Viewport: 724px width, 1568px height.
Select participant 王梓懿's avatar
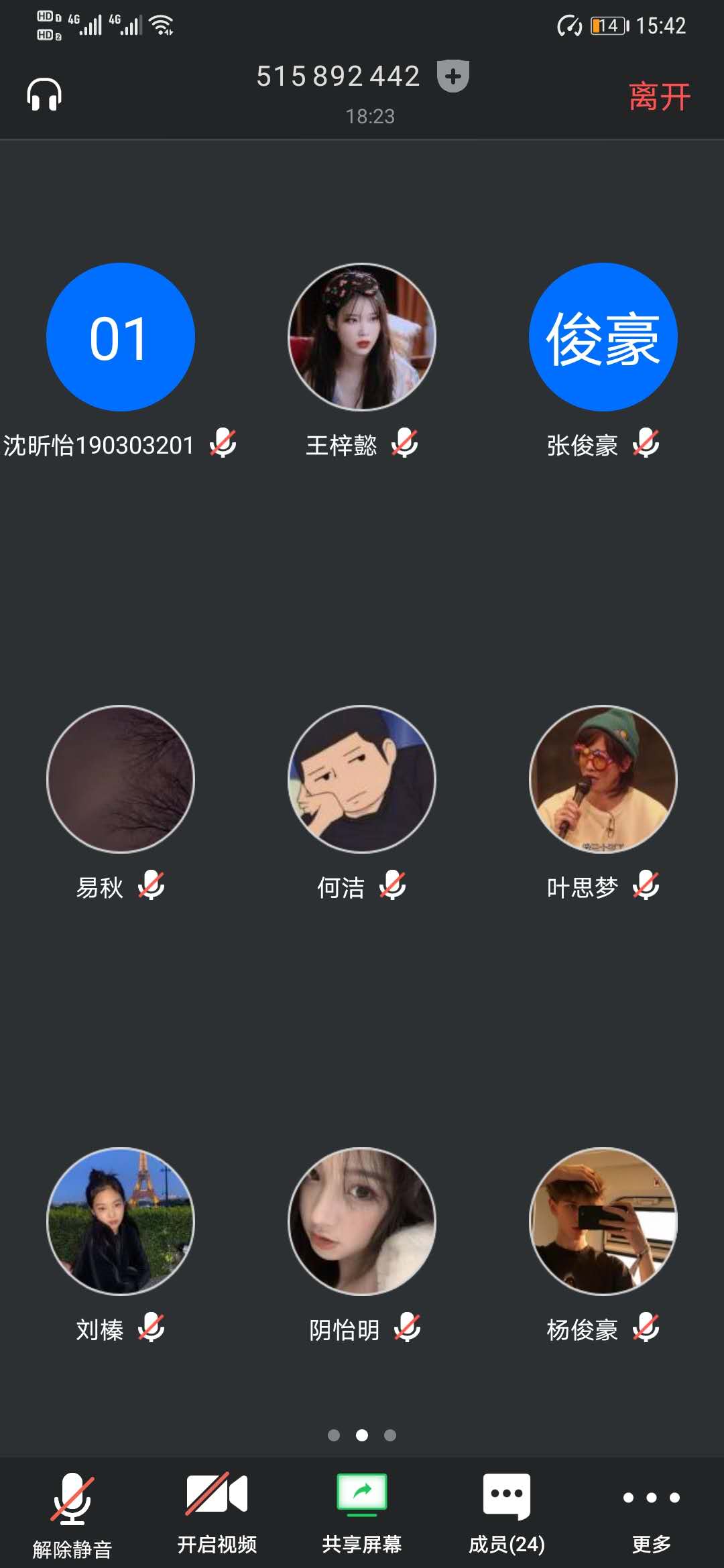[x=362, y=337]
